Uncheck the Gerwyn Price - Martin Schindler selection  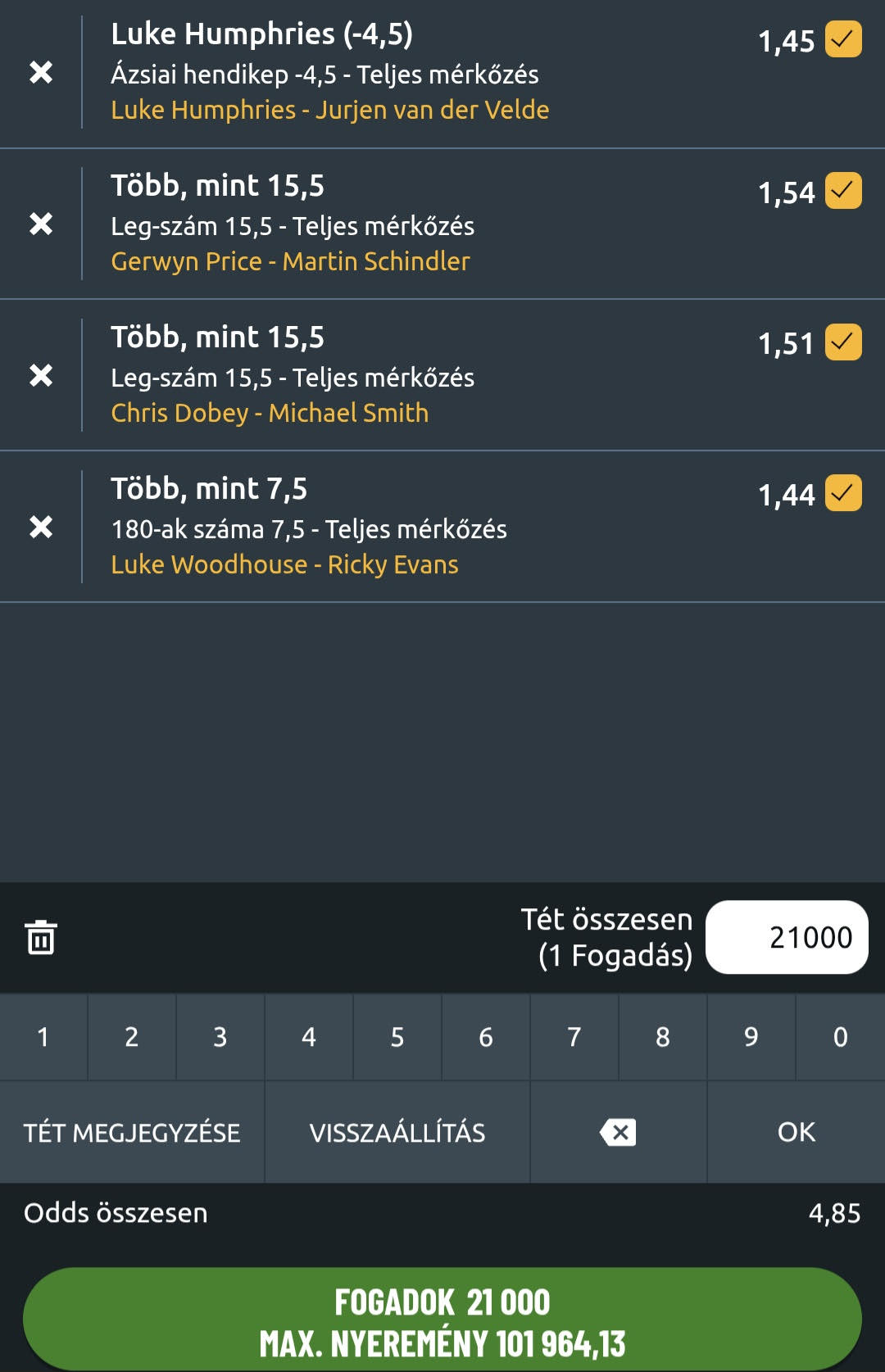[842, 191]
